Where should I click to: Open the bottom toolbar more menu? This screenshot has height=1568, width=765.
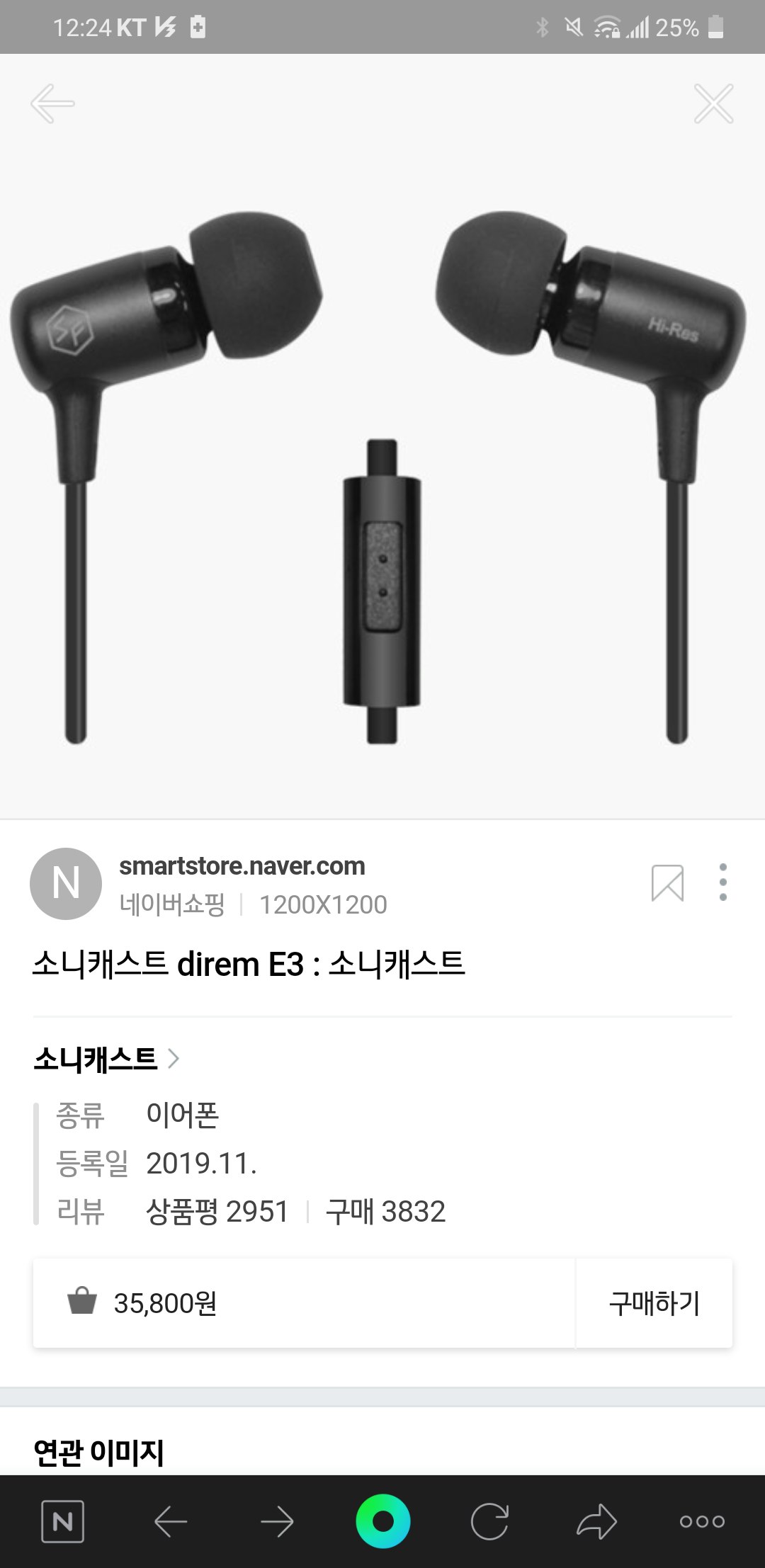pyautogui.click(x=702, y=1521)
